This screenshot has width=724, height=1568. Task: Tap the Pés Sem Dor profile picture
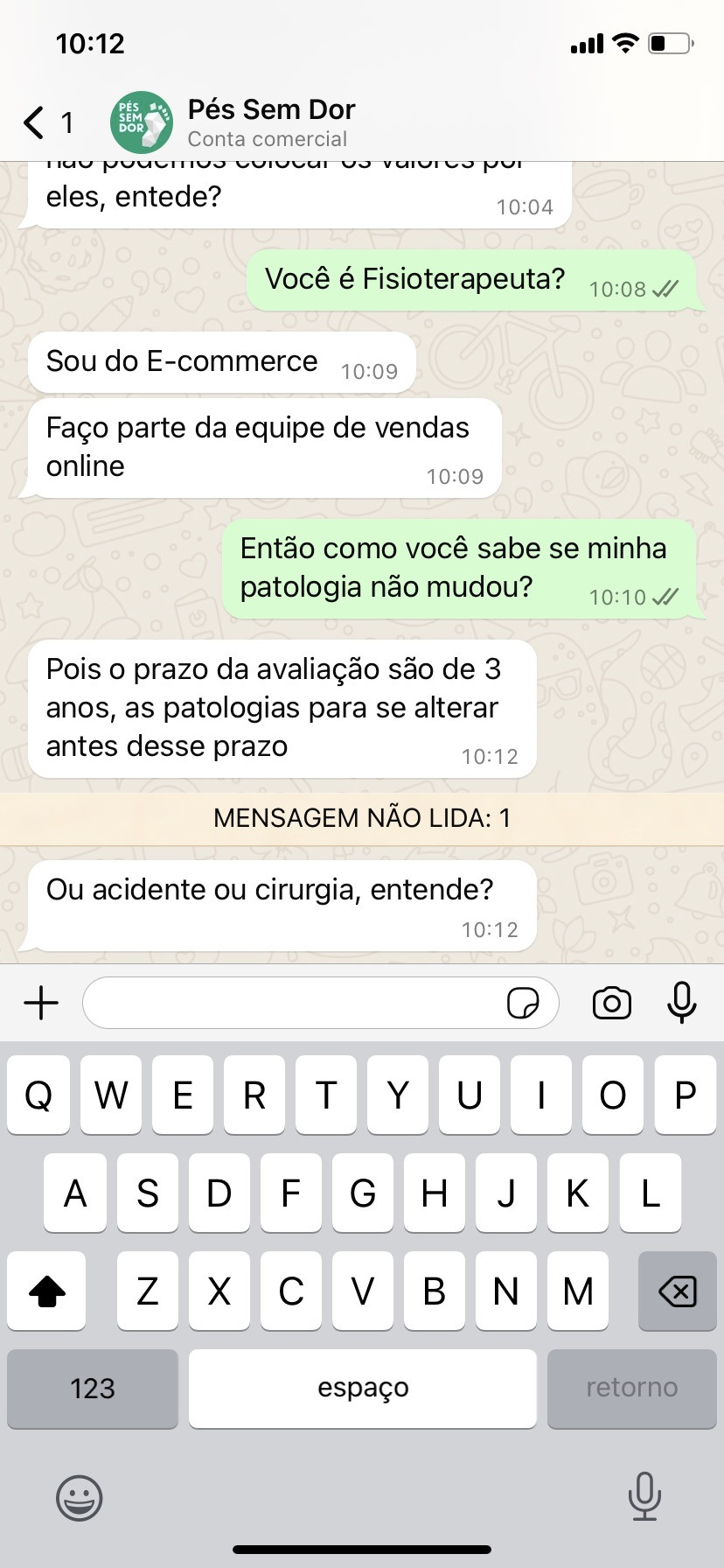tap(141, 122)
